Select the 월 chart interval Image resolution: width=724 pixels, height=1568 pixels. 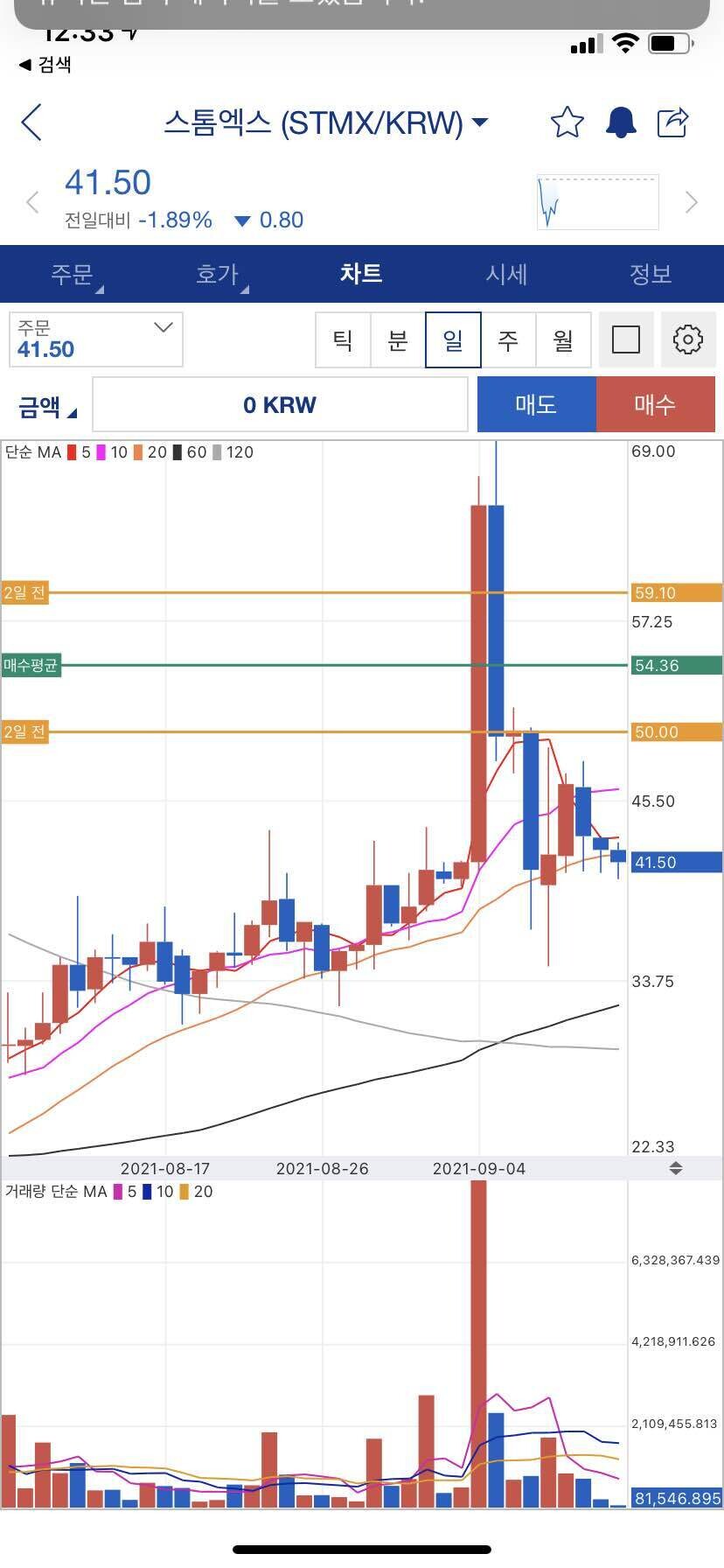pyautogui.click(x=563, y=339)
